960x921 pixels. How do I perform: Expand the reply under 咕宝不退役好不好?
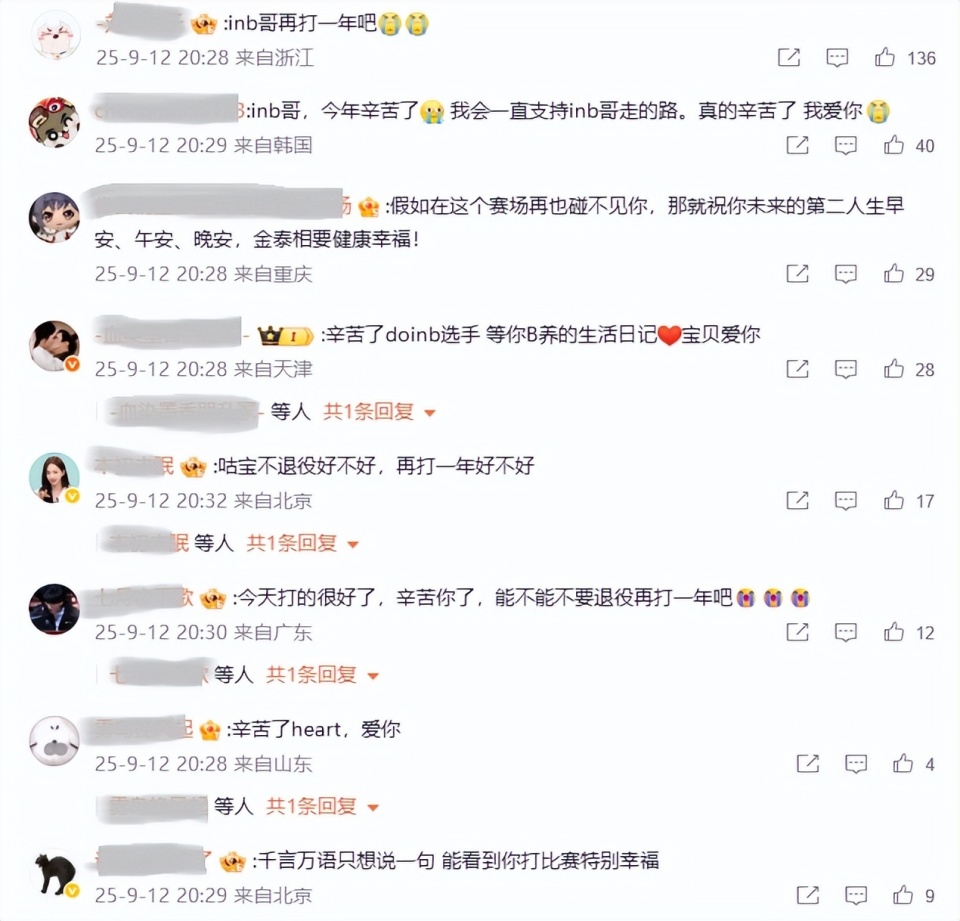pyautogui.click(x=303, y=544)
